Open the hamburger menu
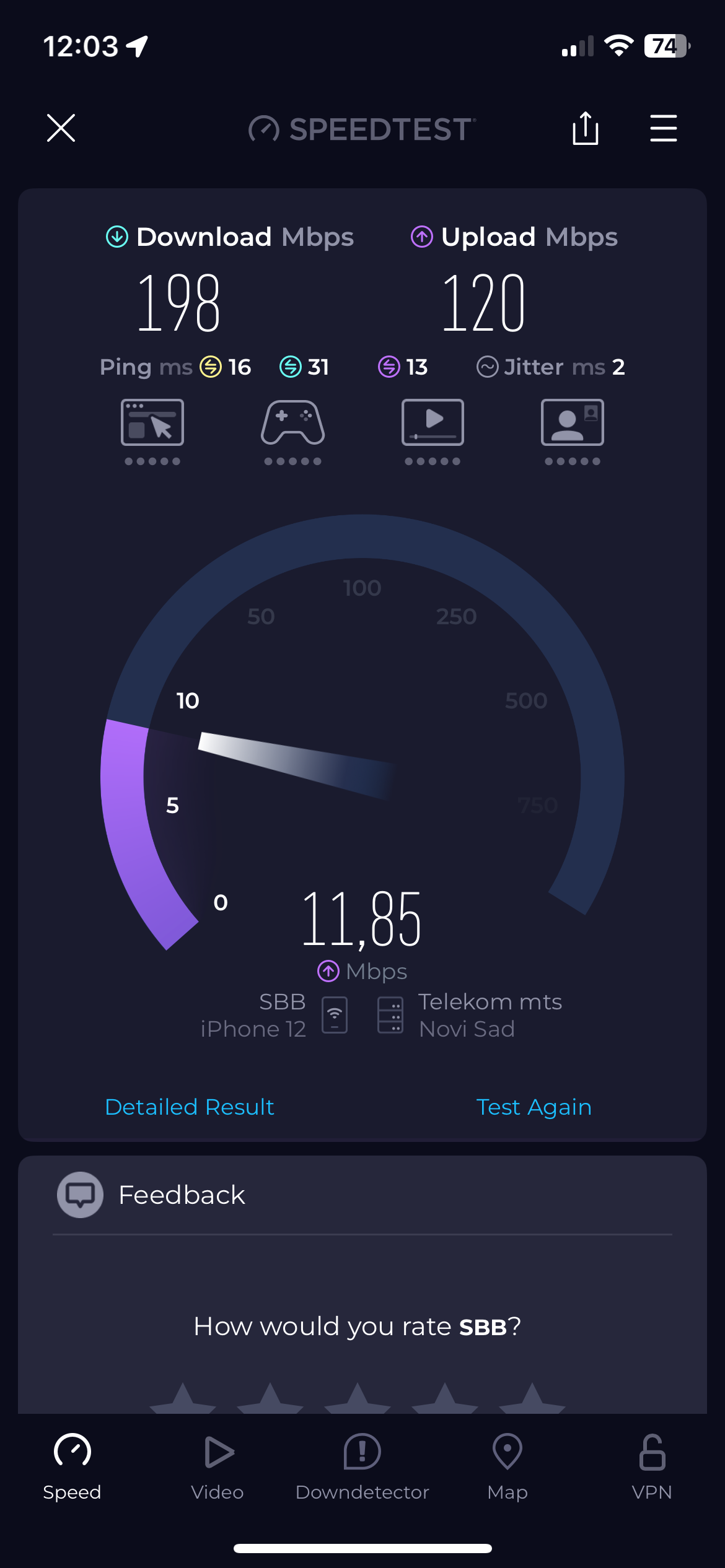Viewport: 725px width, 1568px height. pyautogui.click(x=663, y=128)
